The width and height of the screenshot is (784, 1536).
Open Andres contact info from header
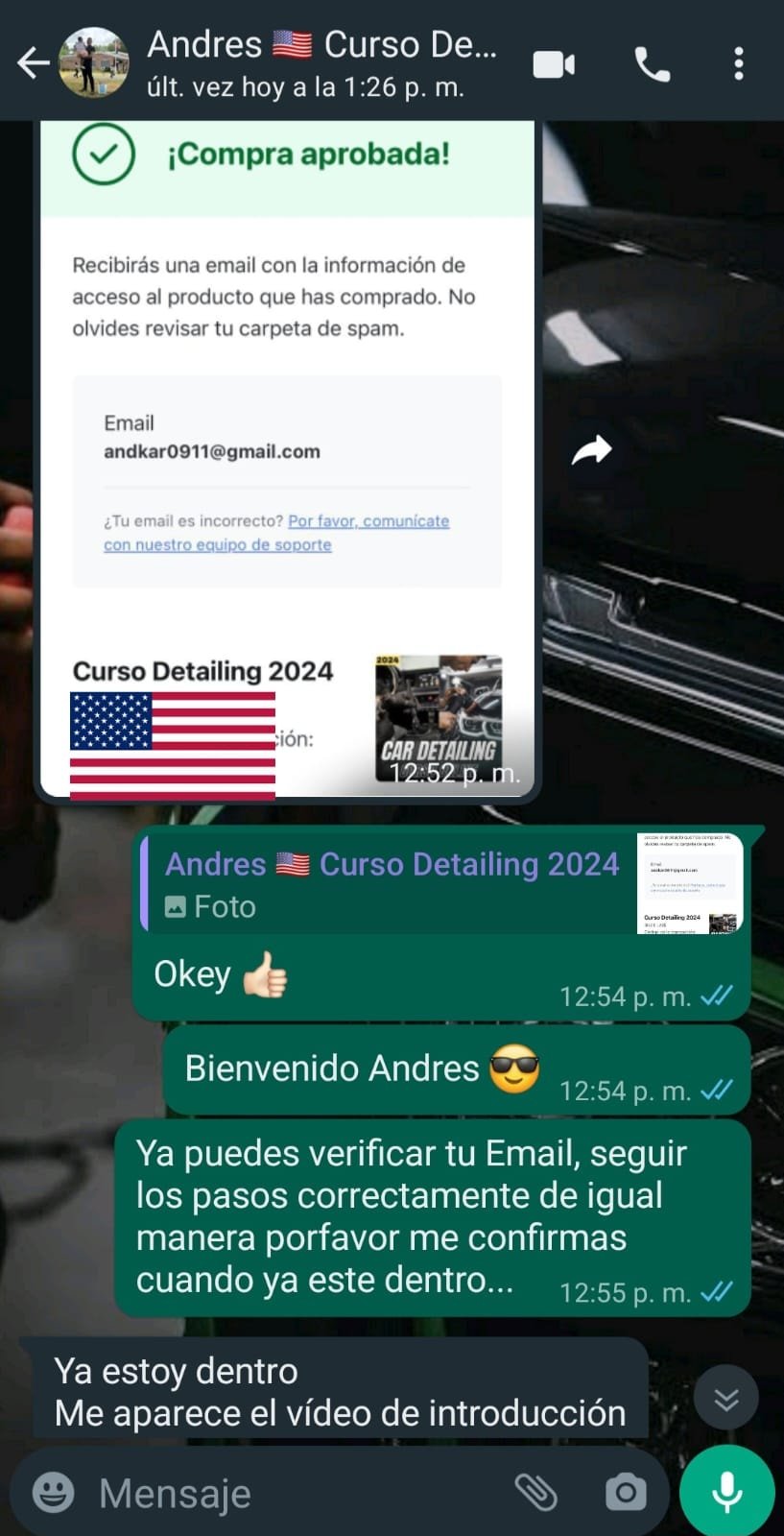click(x=321, y=63)
